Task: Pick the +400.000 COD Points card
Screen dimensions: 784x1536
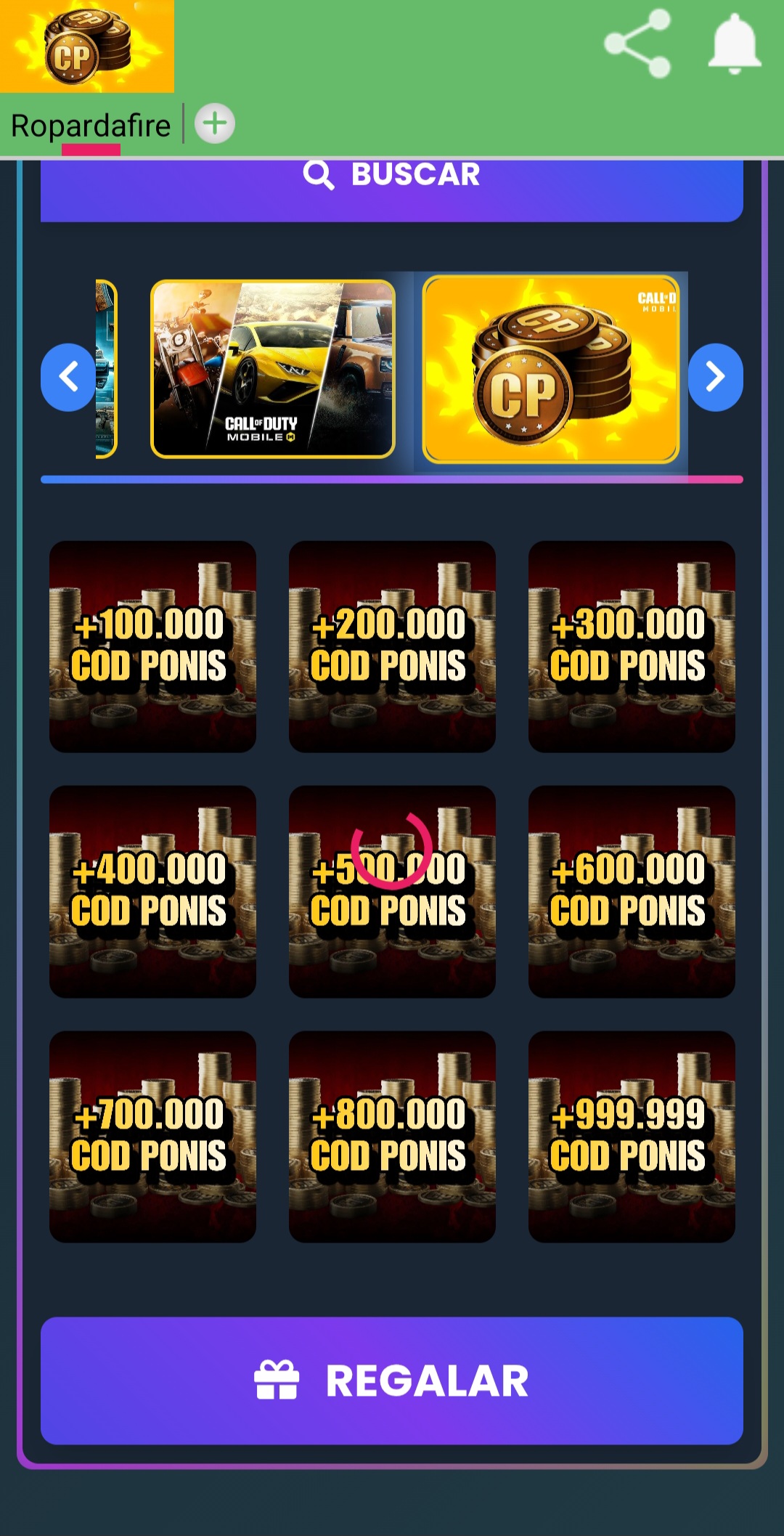Action: [x=152, y=891]
